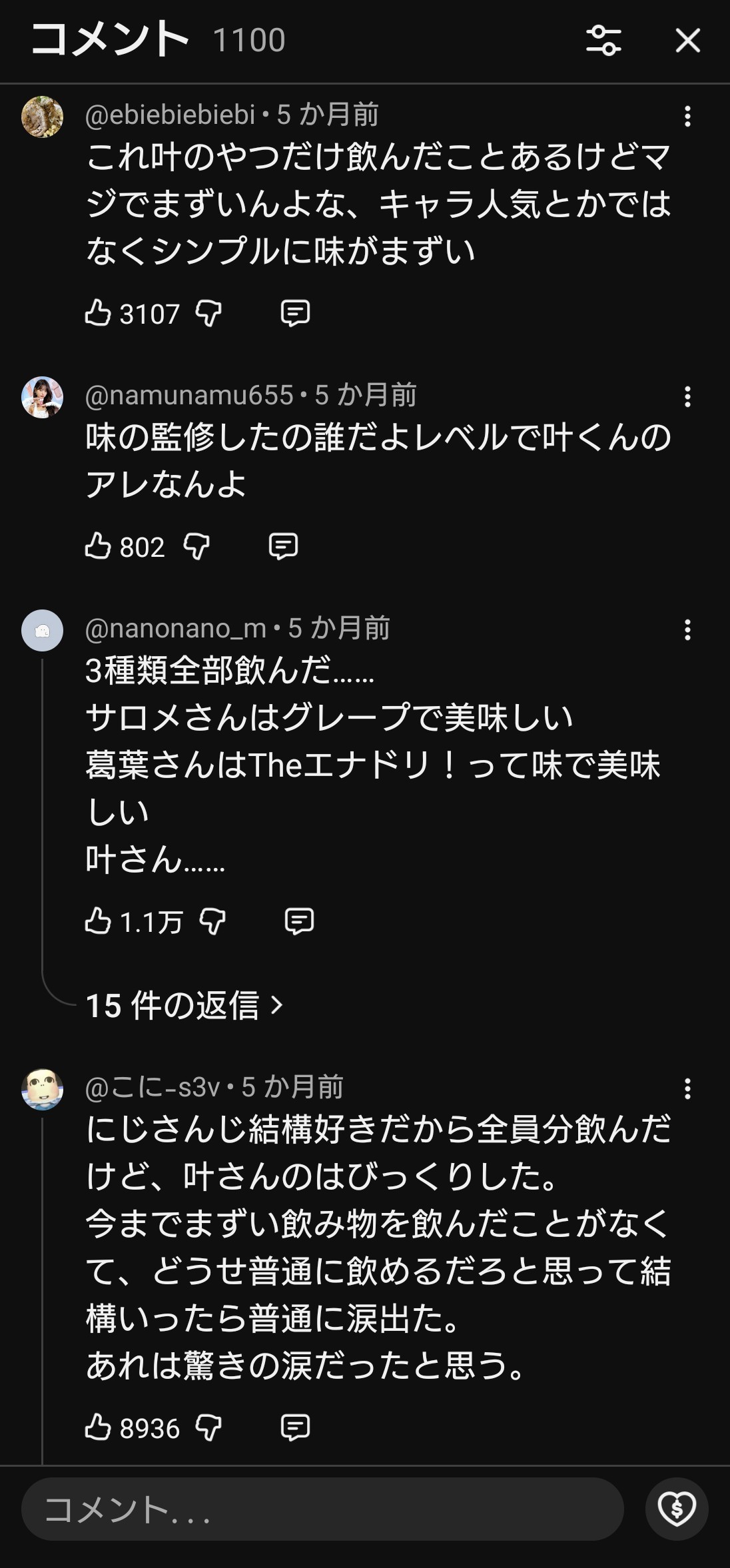Image resolution: width=730 pixels, height=1568 pixels.
Task: Open overflow menu on @nanonano_m's comment
Action: pos(687,629)
